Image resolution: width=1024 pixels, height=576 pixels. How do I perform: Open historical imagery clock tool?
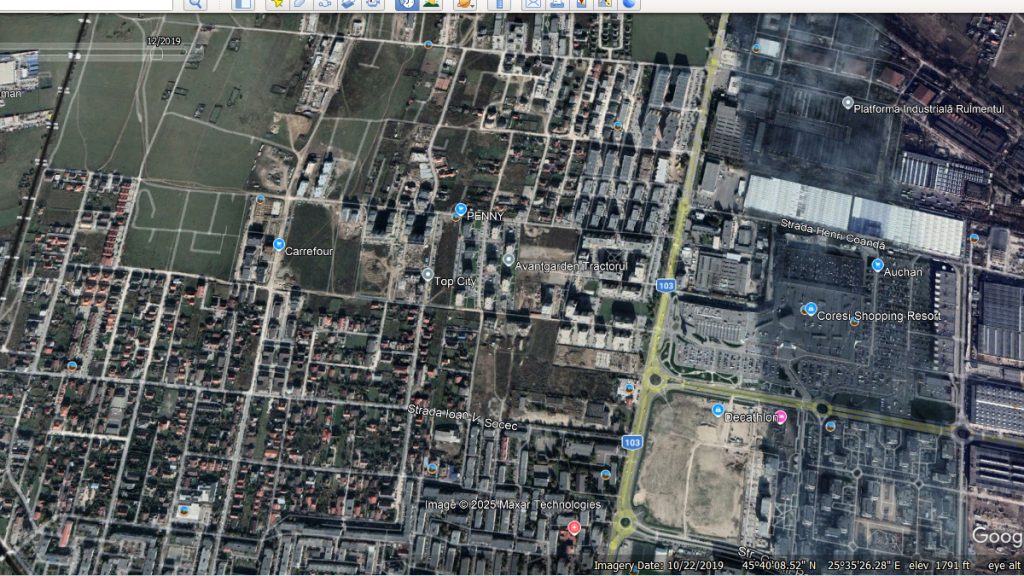click(x=406, y=4)
